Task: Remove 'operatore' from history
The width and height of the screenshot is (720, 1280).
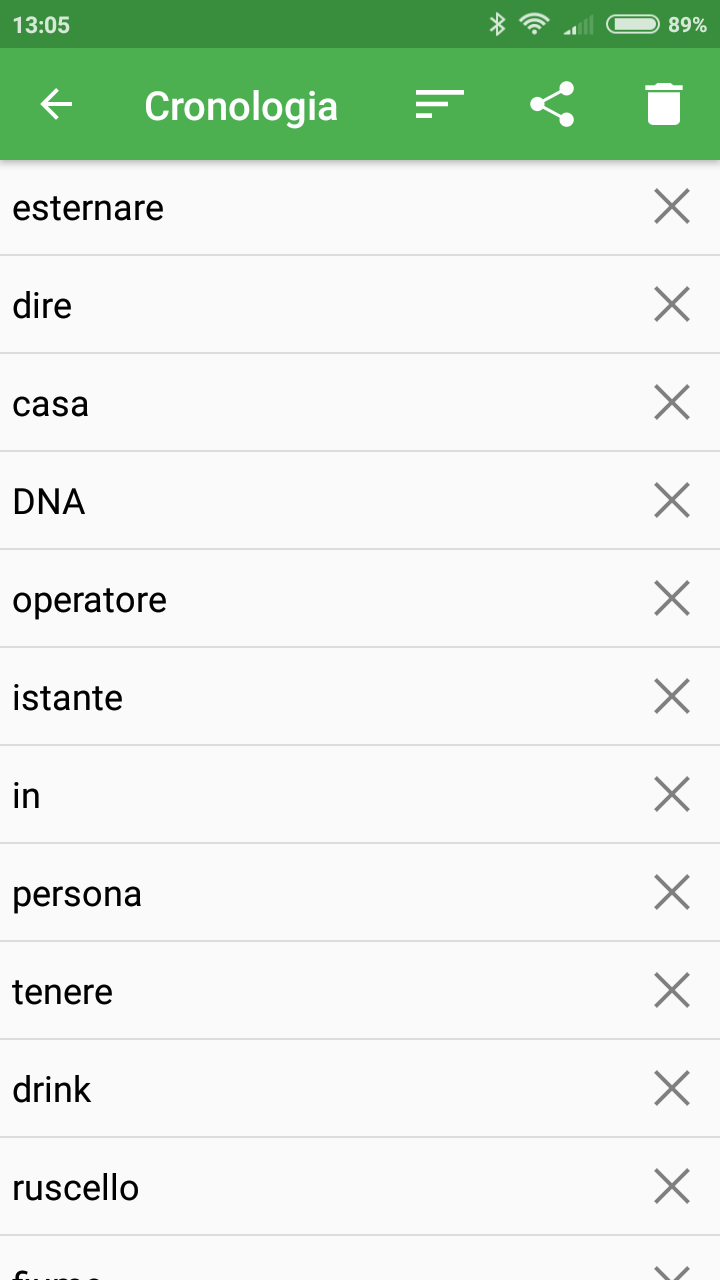Action: pos(671,598)
